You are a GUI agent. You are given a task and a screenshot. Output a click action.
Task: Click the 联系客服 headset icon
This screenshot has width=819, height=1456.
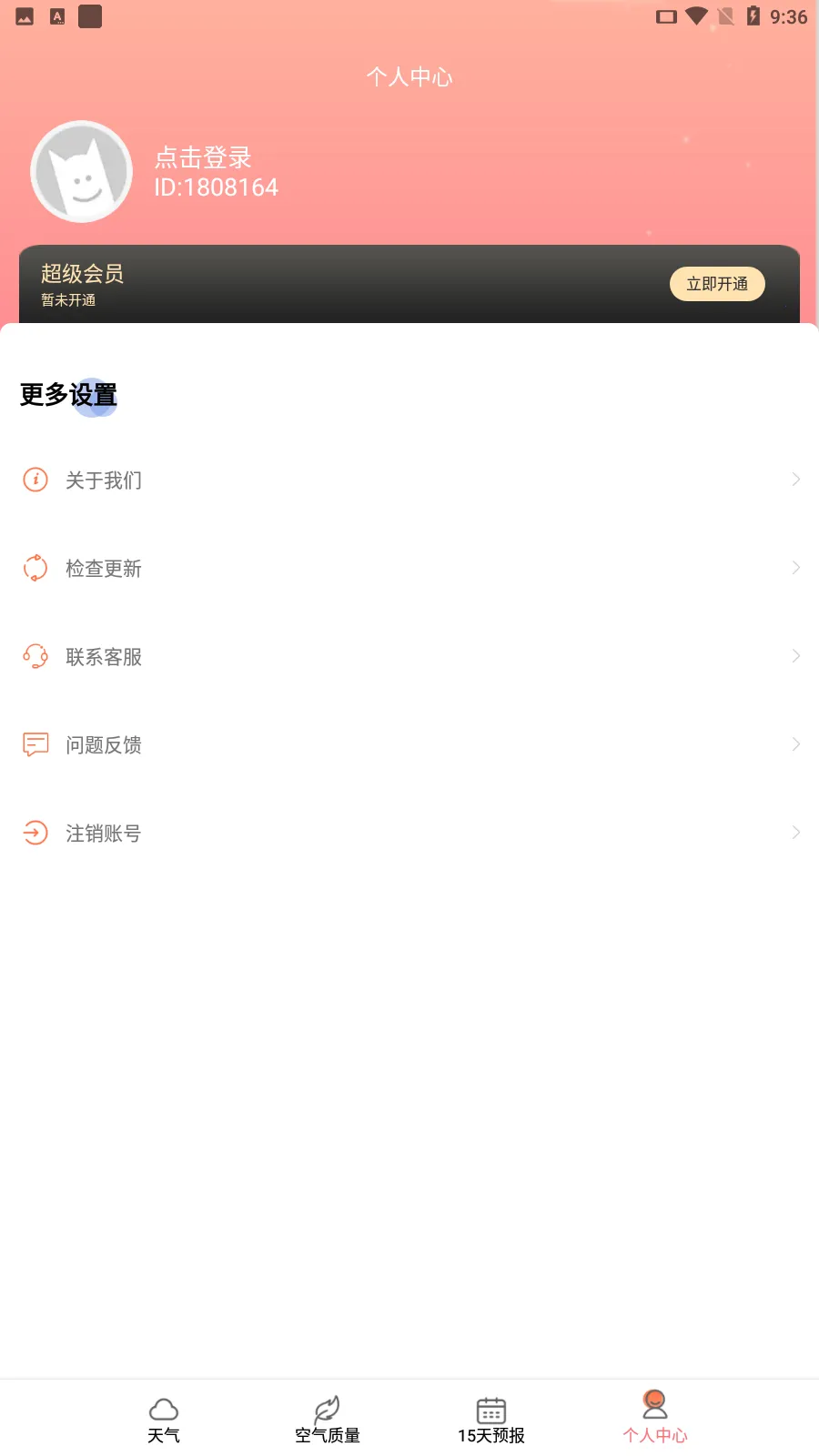click(35, 655)
